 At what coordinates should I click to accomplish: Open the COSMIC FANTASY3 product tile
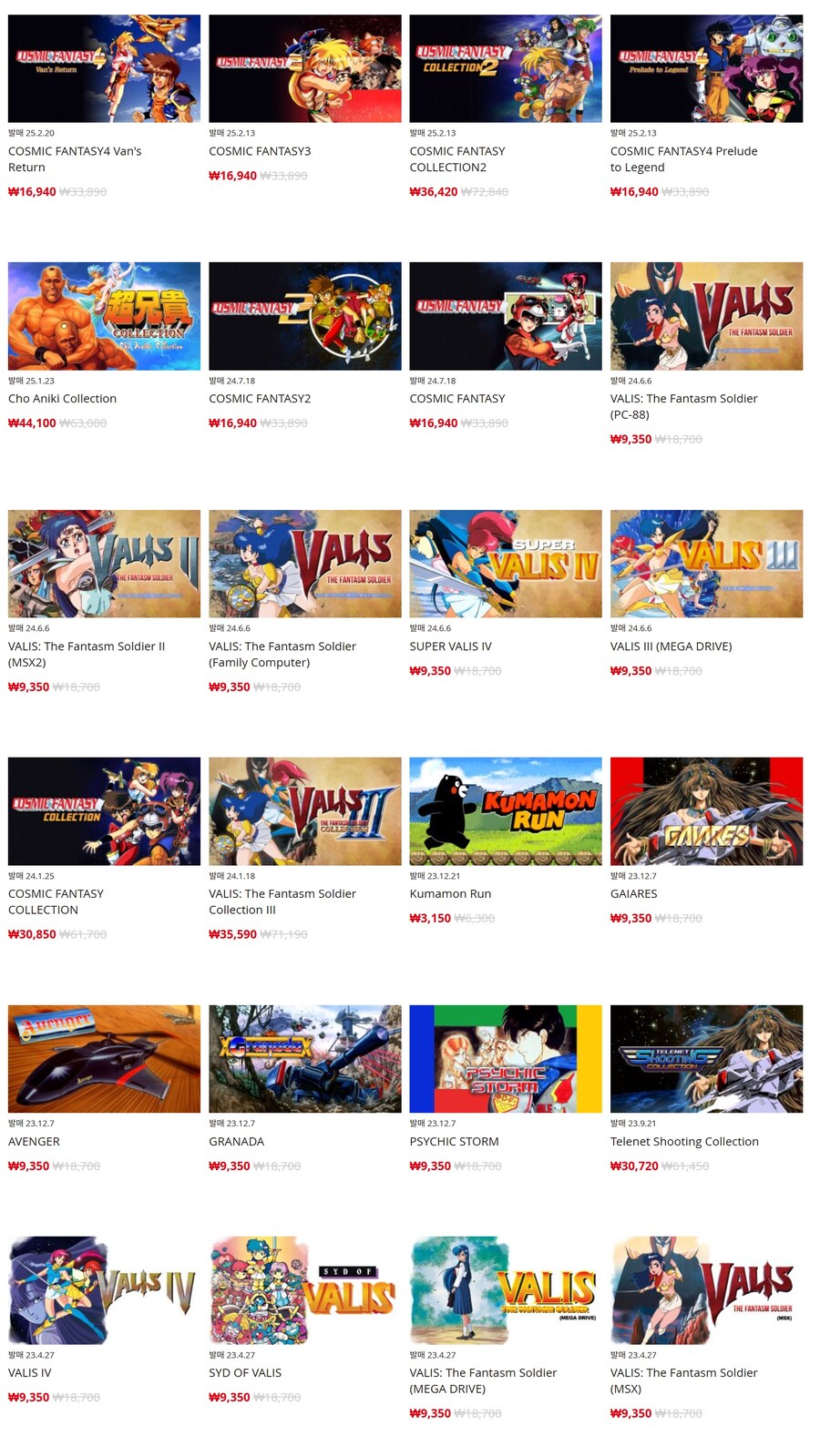tap(304, 68)
